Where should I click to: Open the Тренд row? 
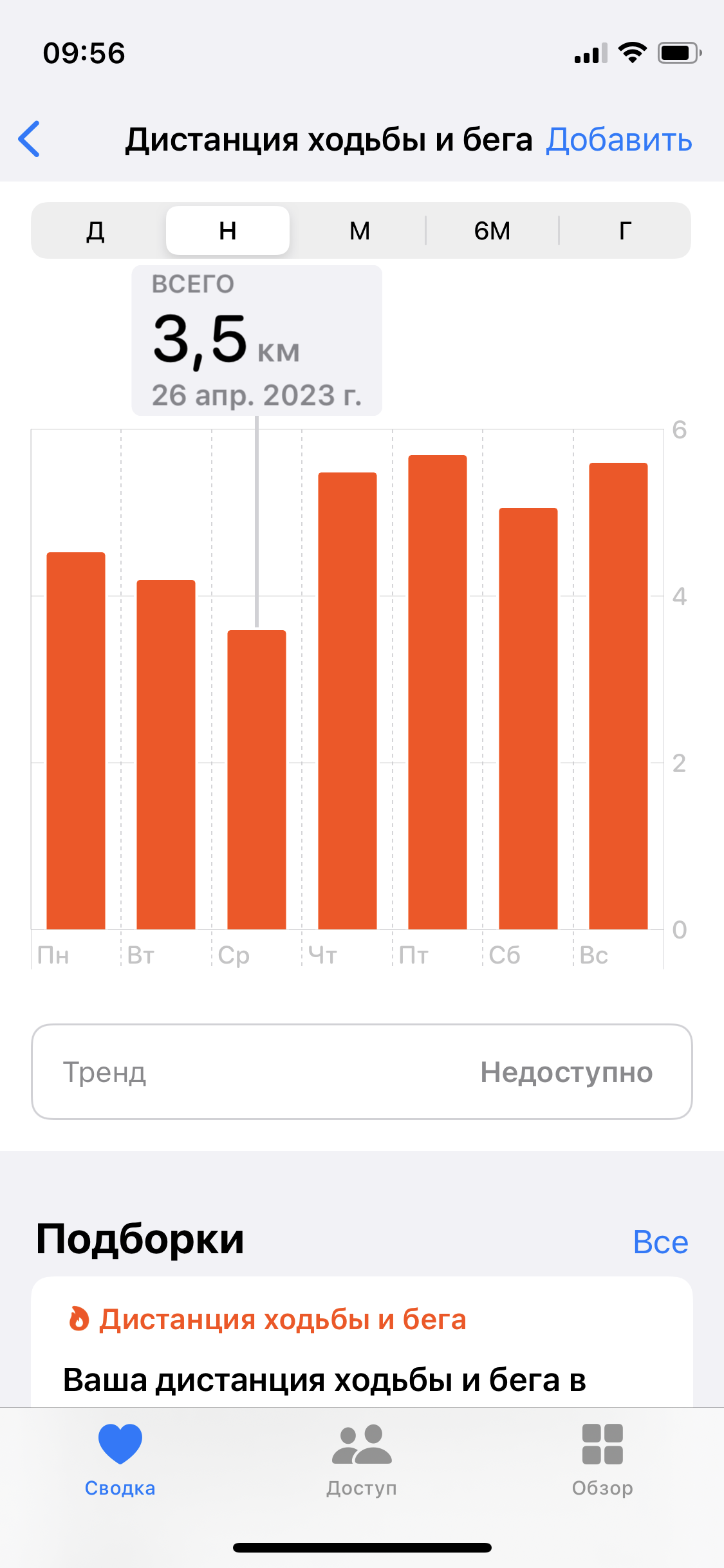[x=362, y=1072]
